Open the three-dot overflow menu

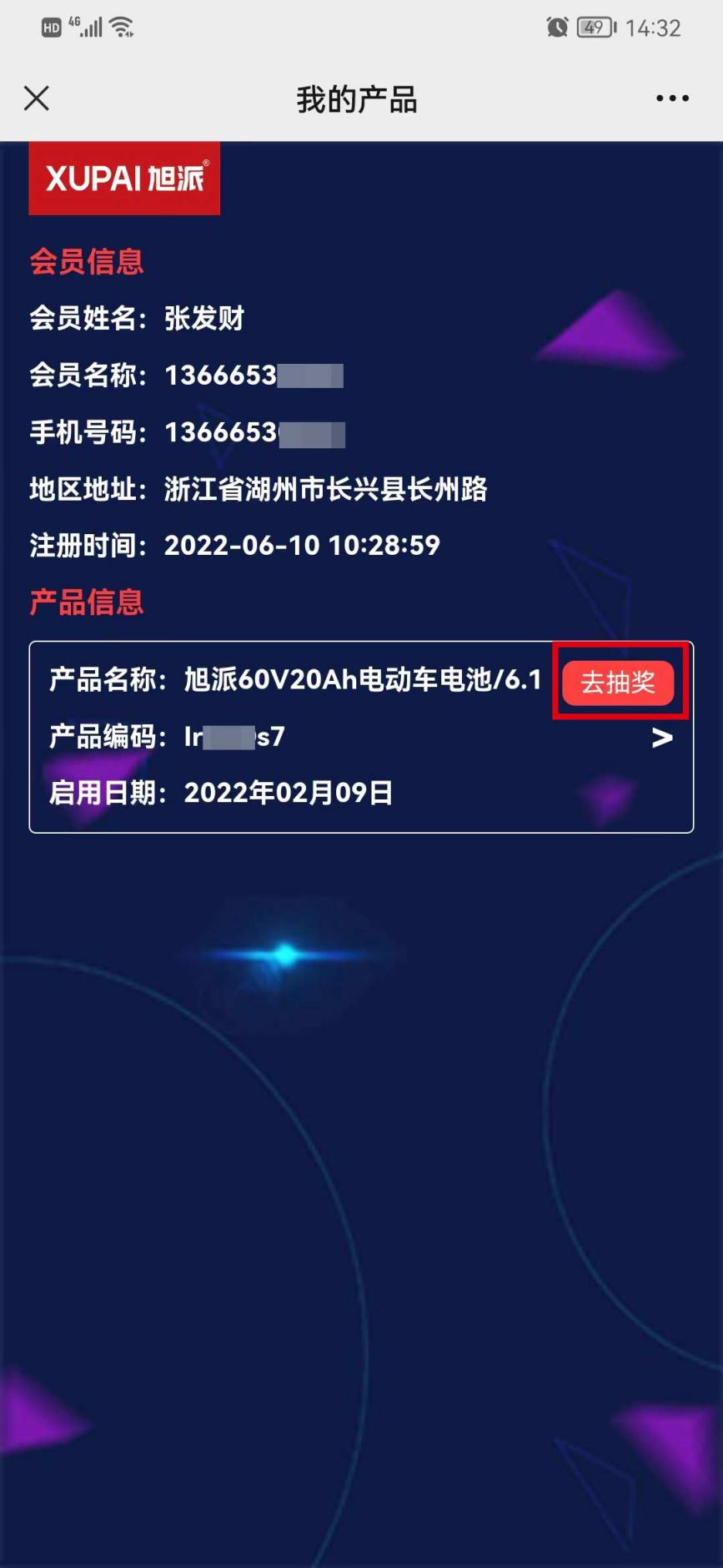(x=672, y=98)
